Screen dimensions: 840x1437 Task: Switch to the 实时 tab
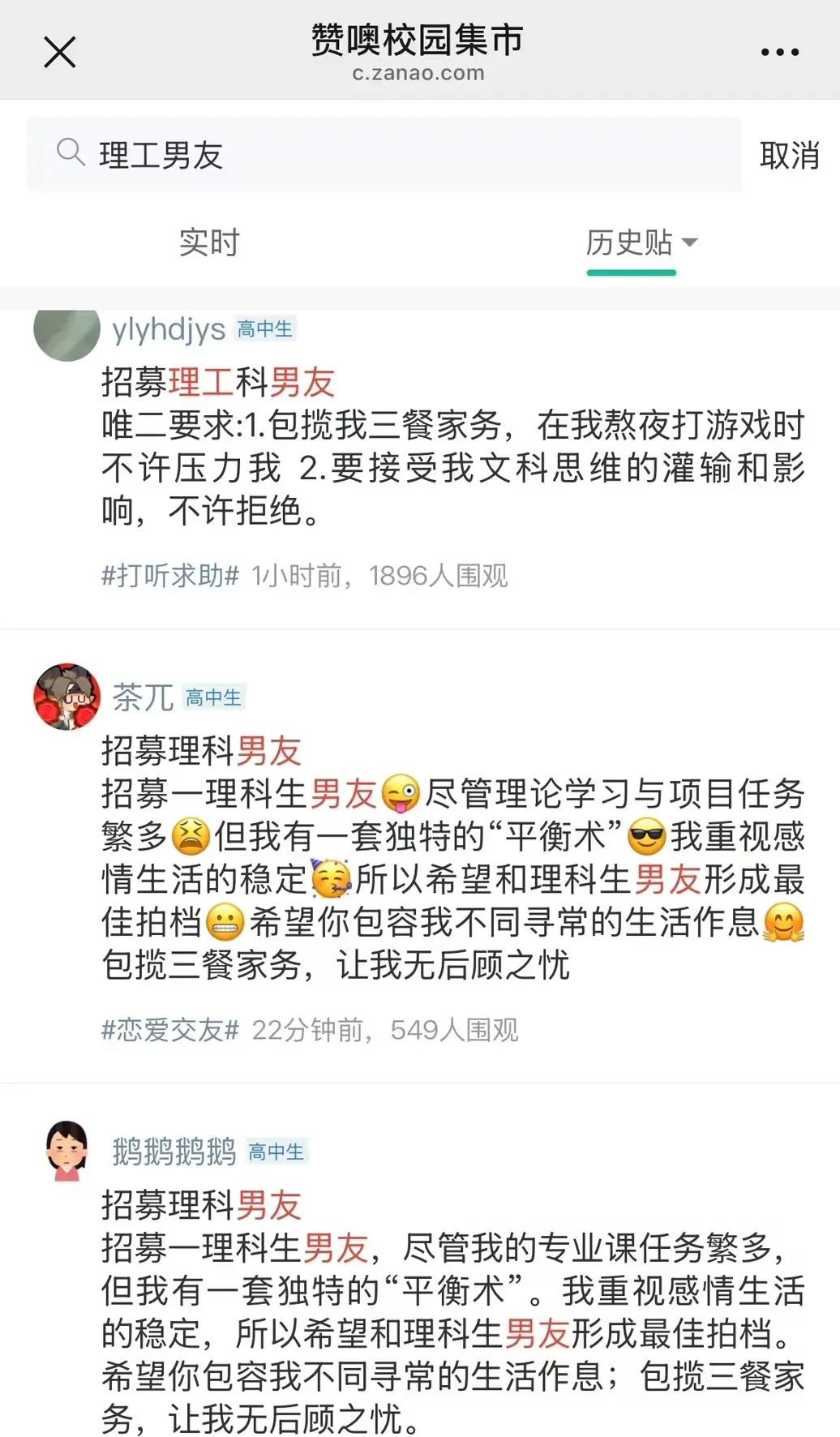[x=209, y=242]
